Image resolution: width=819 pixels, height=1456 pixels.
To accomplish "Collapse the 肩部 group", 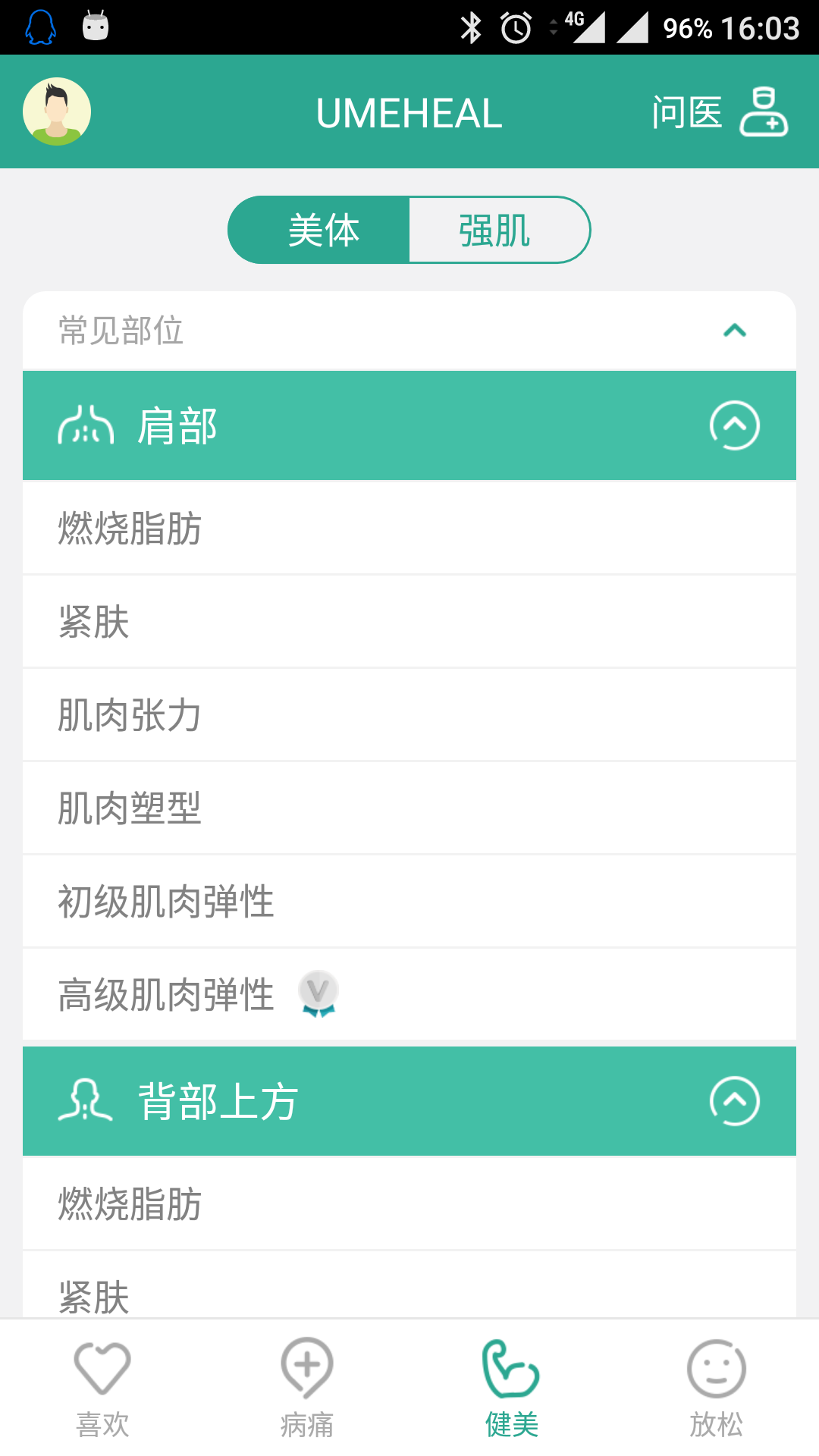I will pos(734,425).
